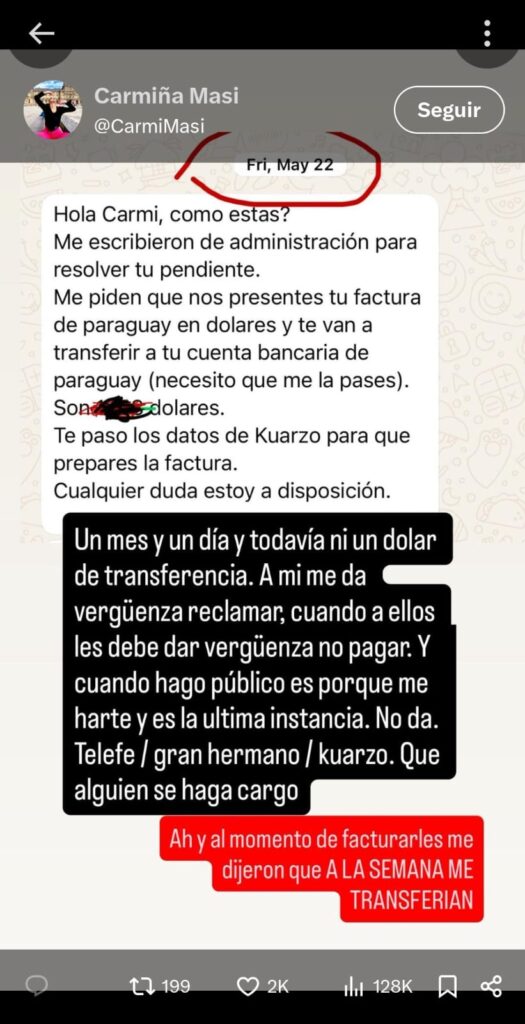Reply to this post
The height and width of the screenshot is (1024, 525).
[37, 986]
